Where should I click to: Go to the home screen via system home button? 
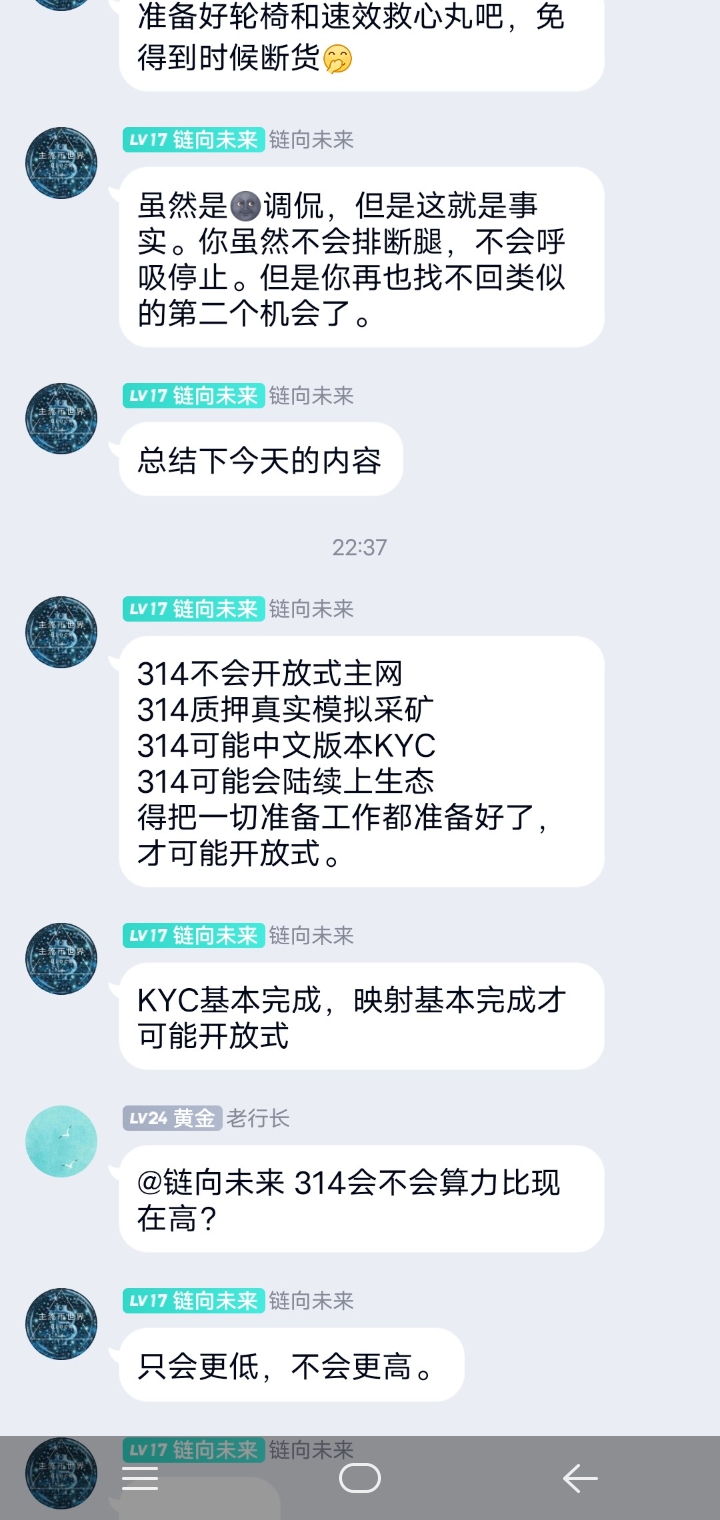tap(360, 1478)
